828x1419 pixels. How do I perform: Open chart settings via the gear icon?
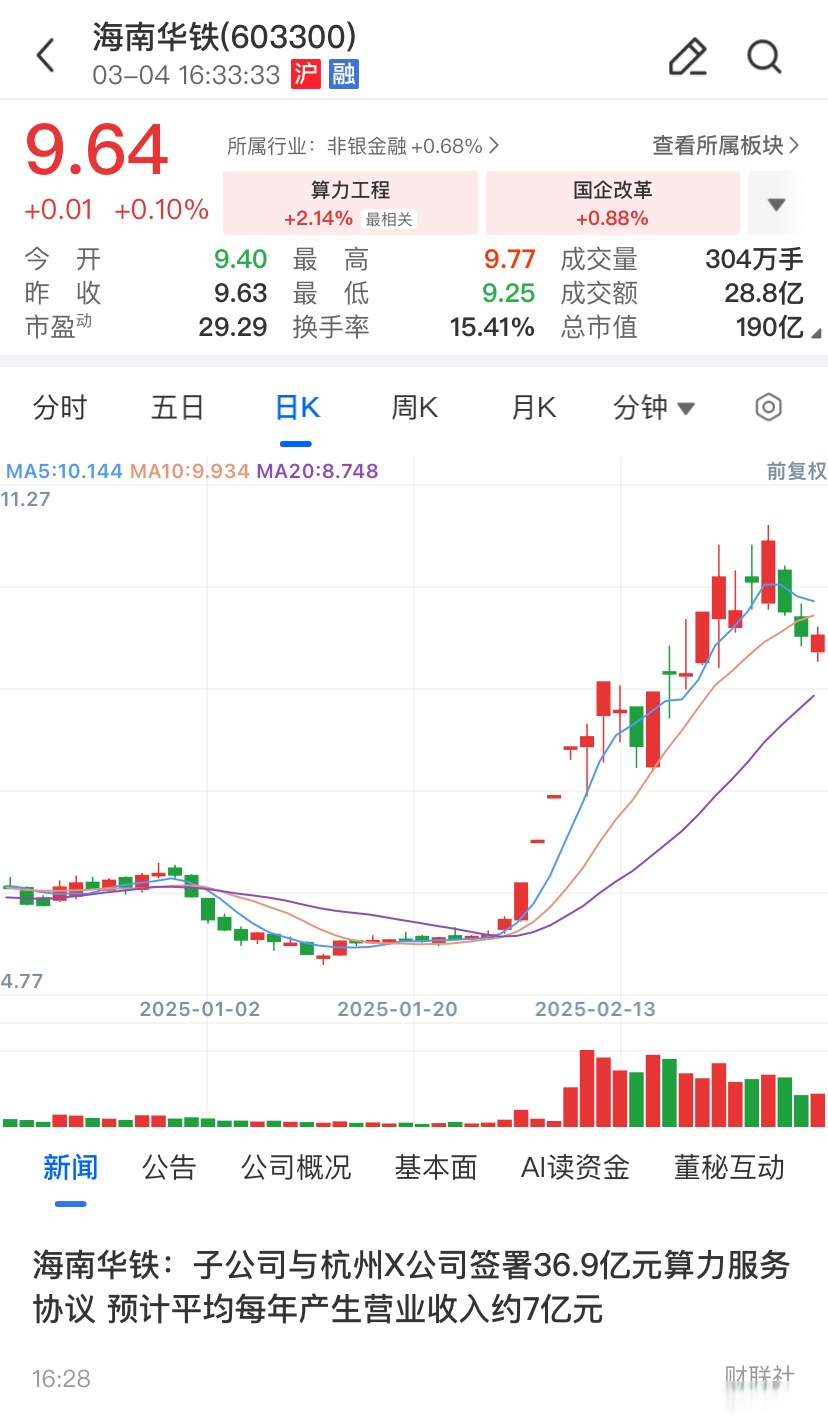click(767, 407)
